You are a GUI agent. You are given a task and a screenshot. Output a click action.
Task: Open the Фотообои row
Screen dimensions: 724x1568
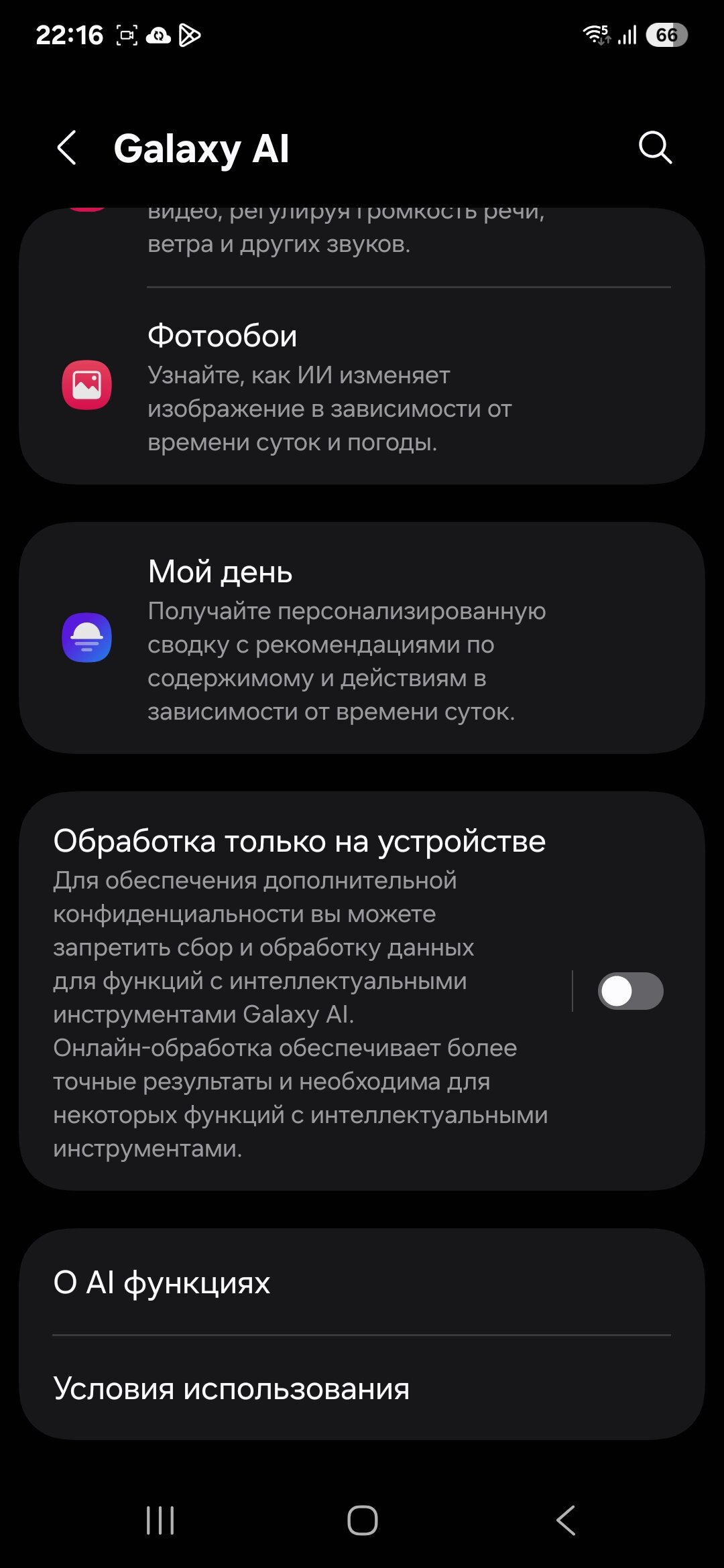coord(362,387)
